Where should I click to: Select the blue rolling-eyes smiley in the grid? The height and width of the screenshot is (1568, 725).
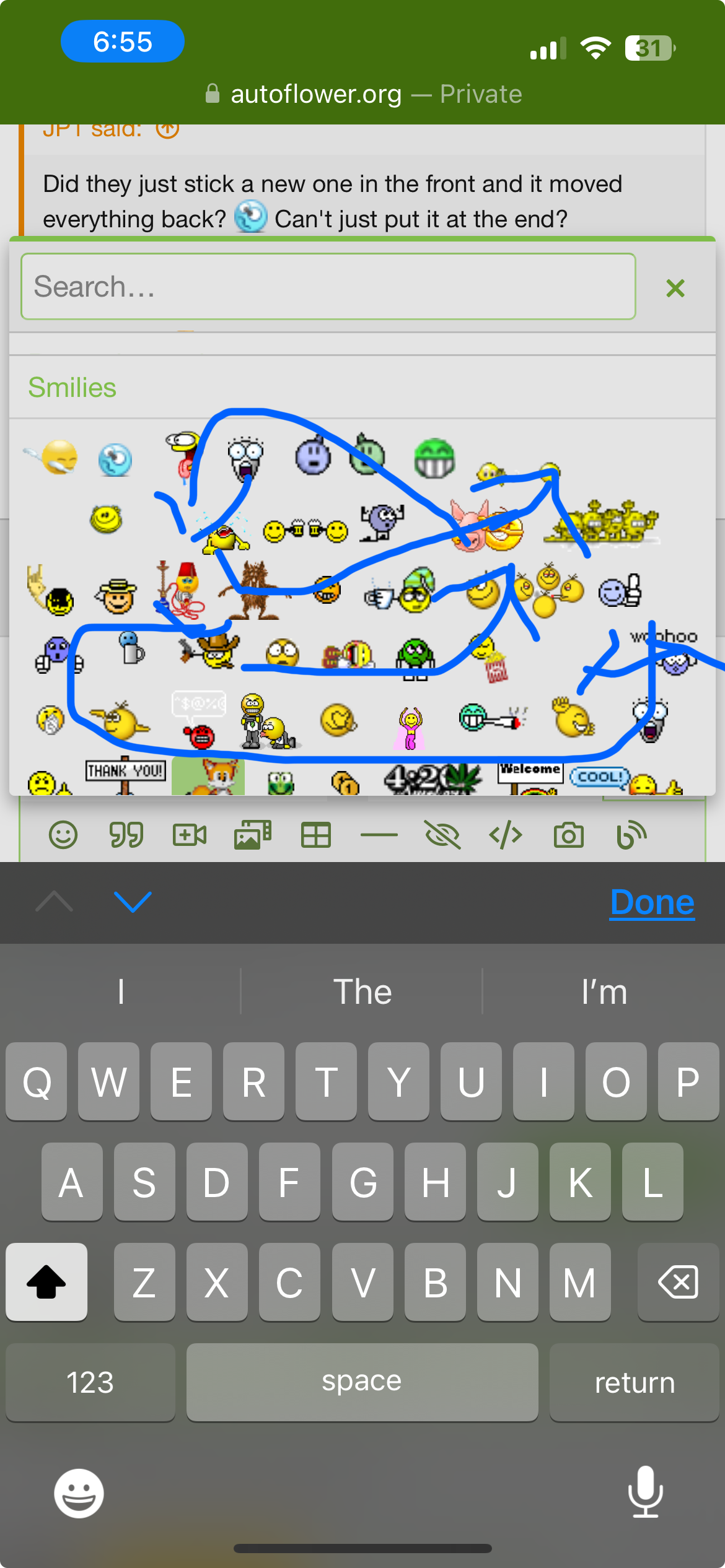click(x=115, y=460)
